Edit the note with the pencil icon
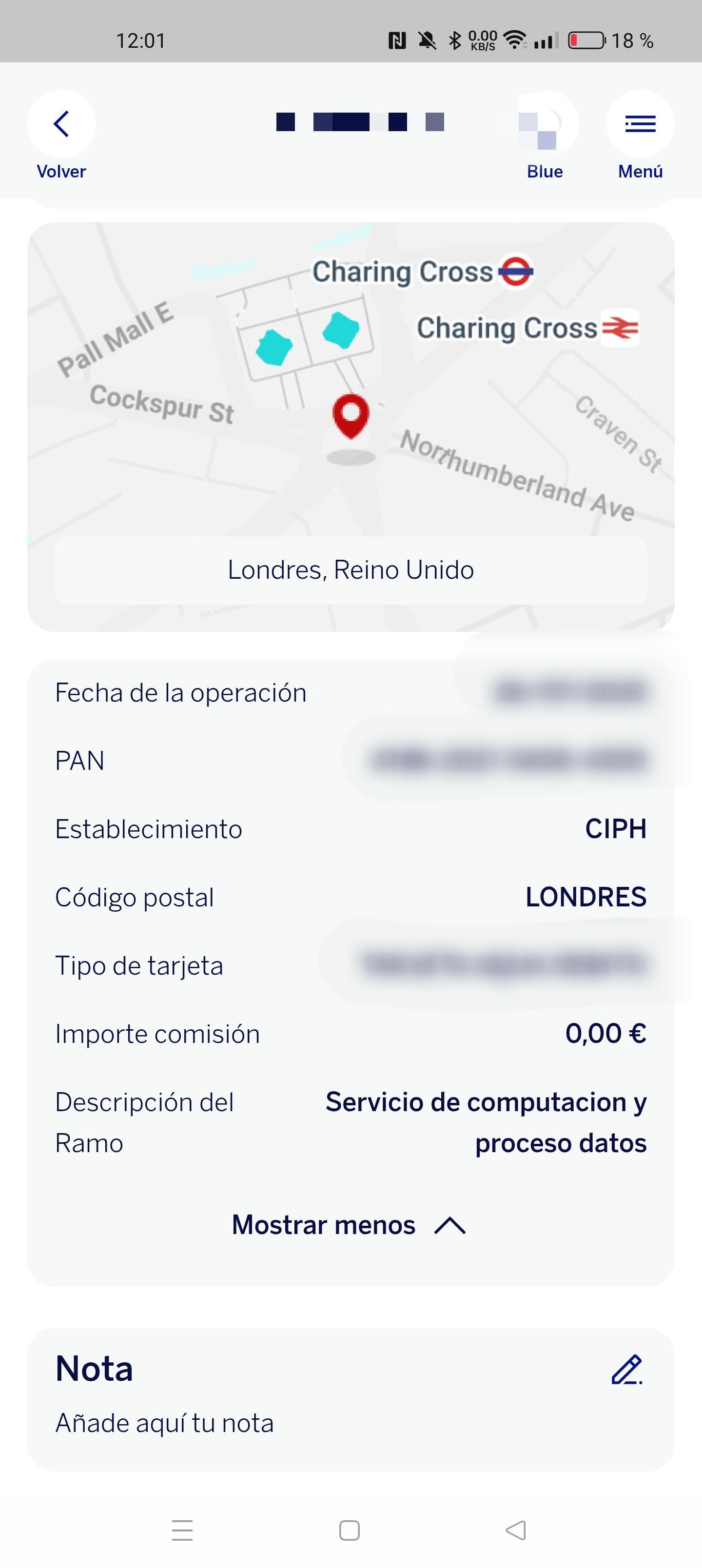The image size is (702, 1568). [627, 1370]
